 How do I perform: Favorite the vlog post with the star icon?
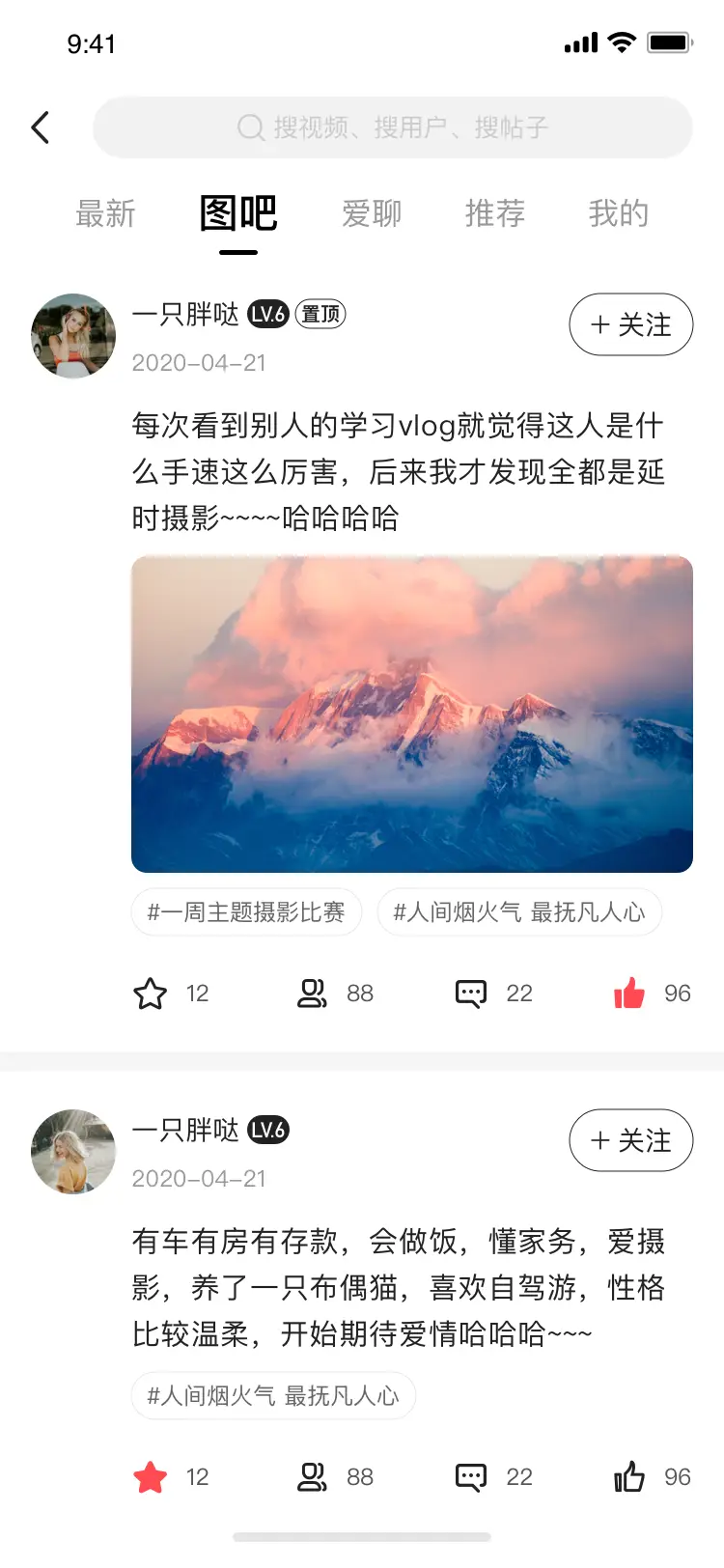(x=150, y=994)
